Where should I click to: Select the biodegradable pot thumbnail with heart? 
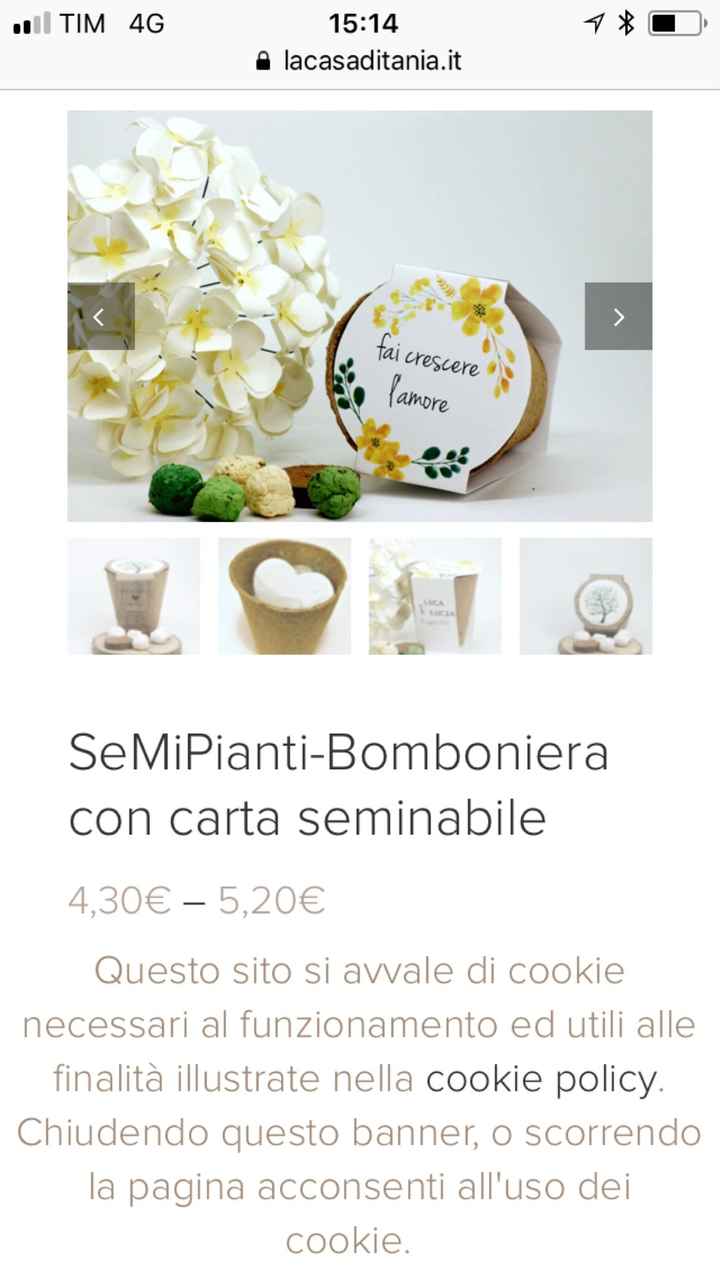[x=284, y=596]
